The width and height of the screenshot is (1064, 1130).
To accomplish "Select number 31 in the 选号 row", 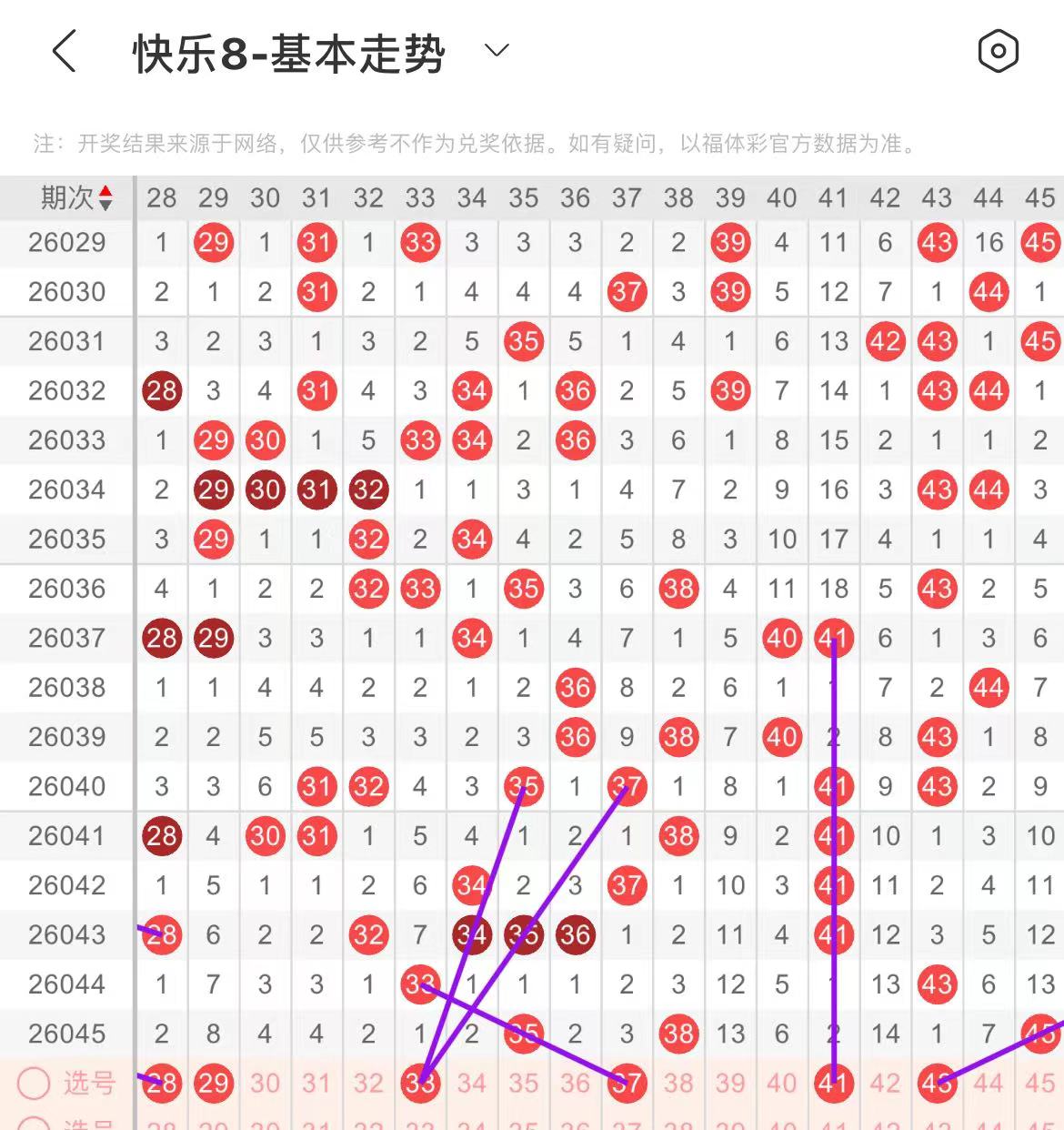I will pyautogui.click(x=316, y=1083).
